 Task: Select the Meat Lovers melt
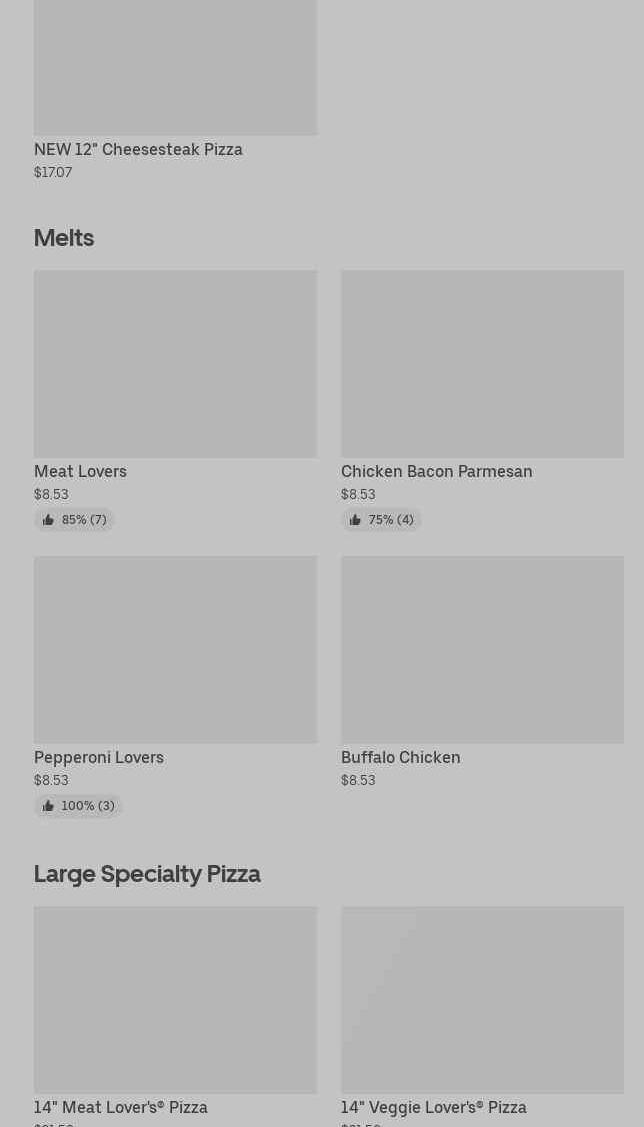pos(175,364)
